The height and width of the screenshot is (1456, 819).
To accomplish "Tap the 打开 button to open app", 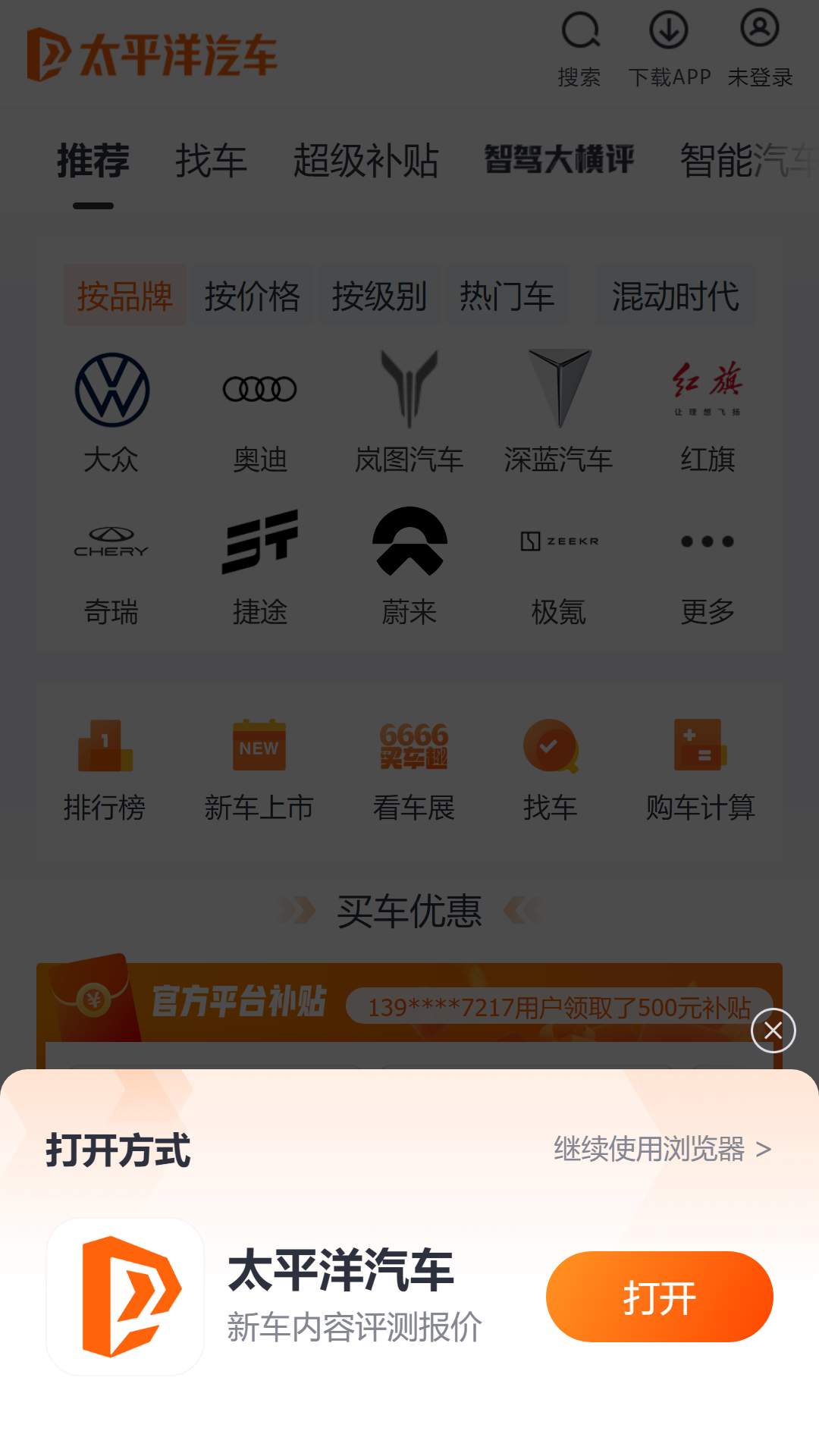I will (659, 1297).
